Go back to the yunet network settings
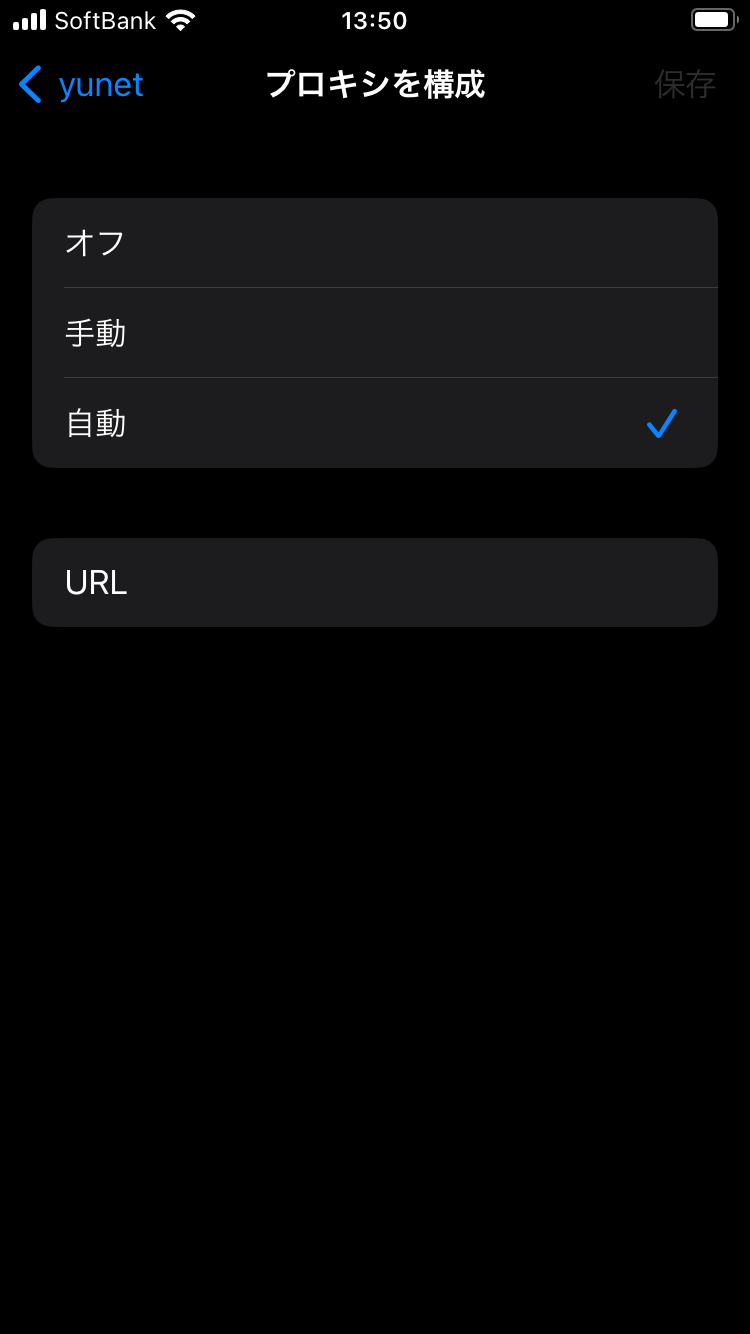Viewport: 750px width, 1334px height. (x=81, y=85)
